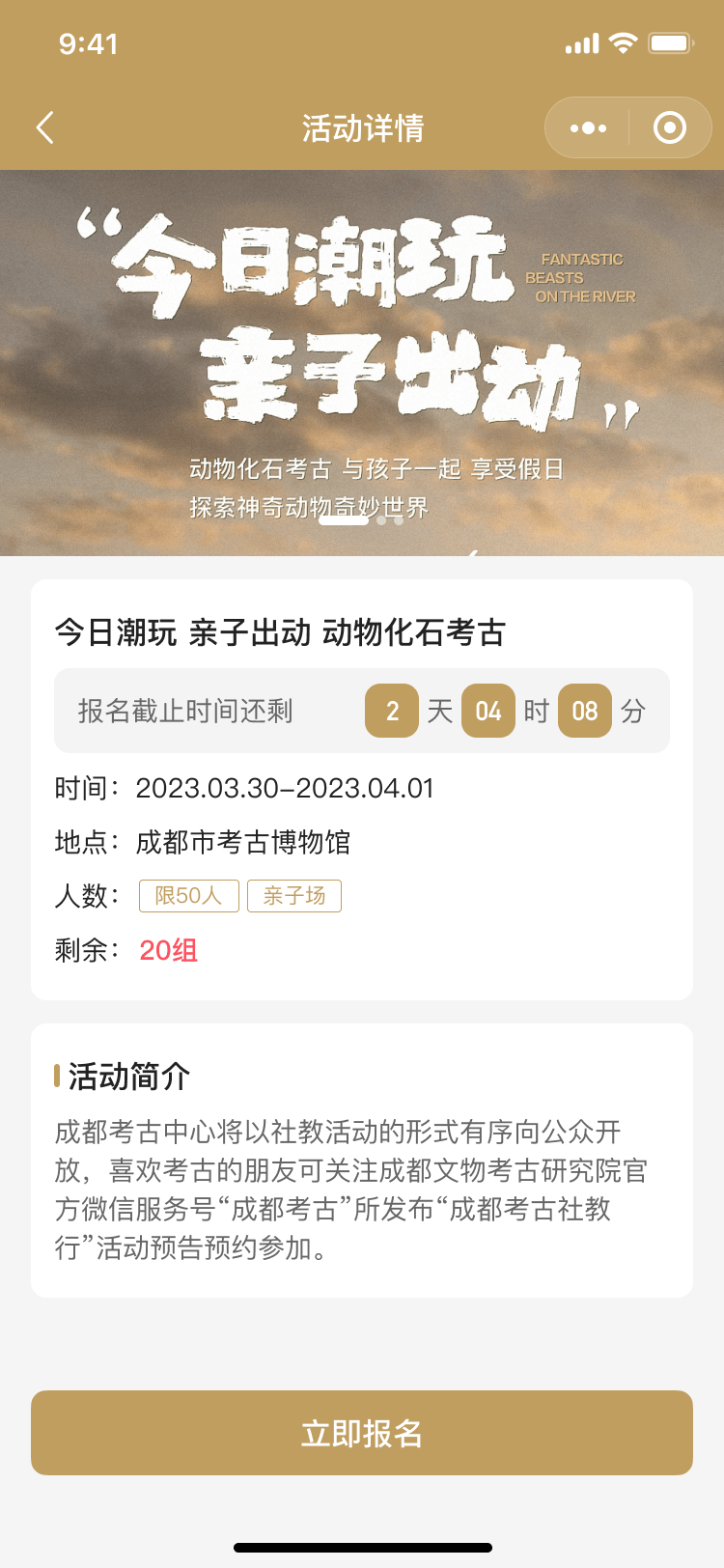Image resolution: width=724 pixels, height=1568 pixels.
Task: Tap the 立即报名 button to register
Action: tap(362, 1433)
